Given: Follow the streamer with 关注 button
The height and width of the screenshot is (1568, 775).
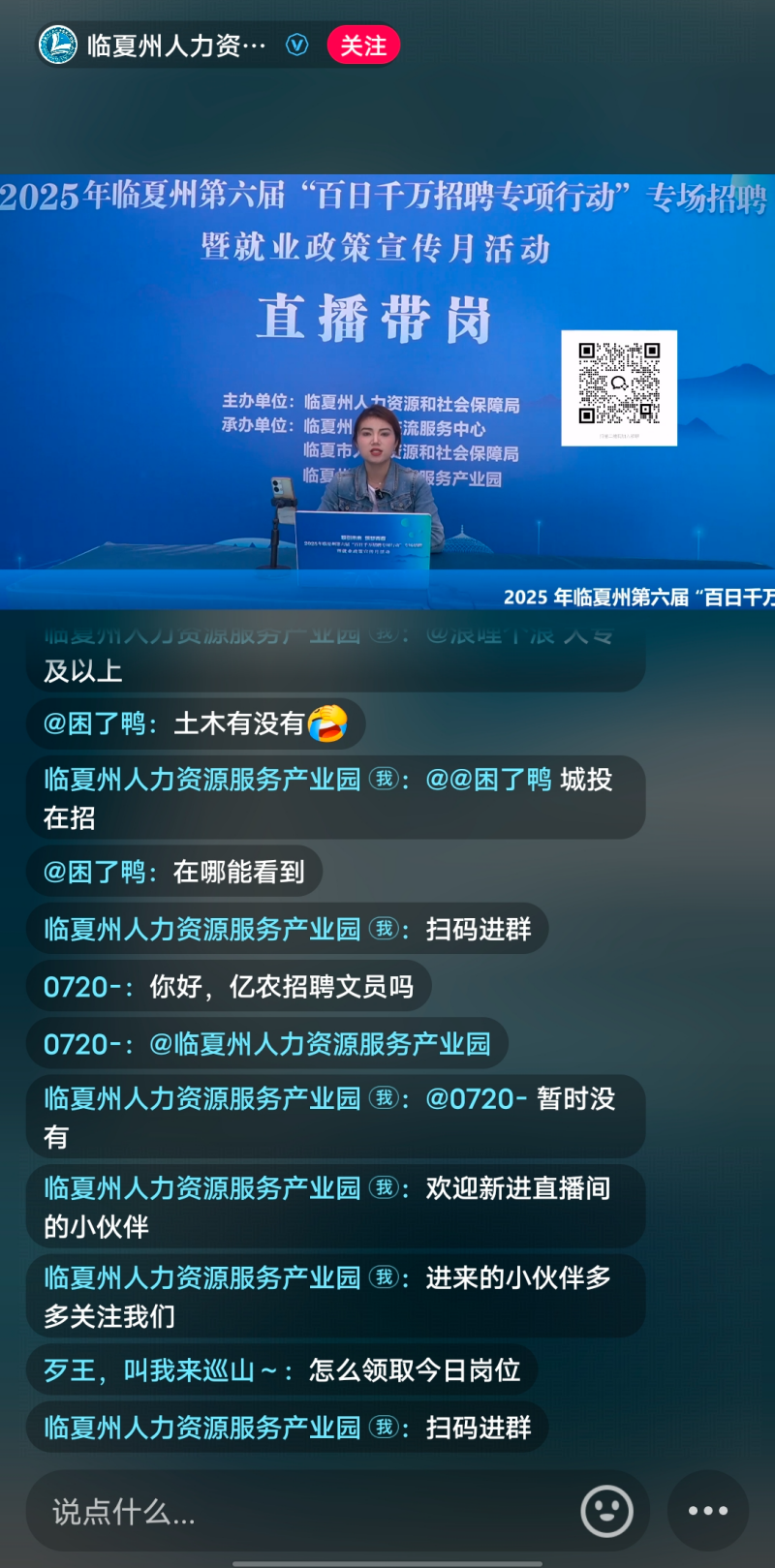Looking at the screenshot, I should pyautogui.click(x=363, y=46).
